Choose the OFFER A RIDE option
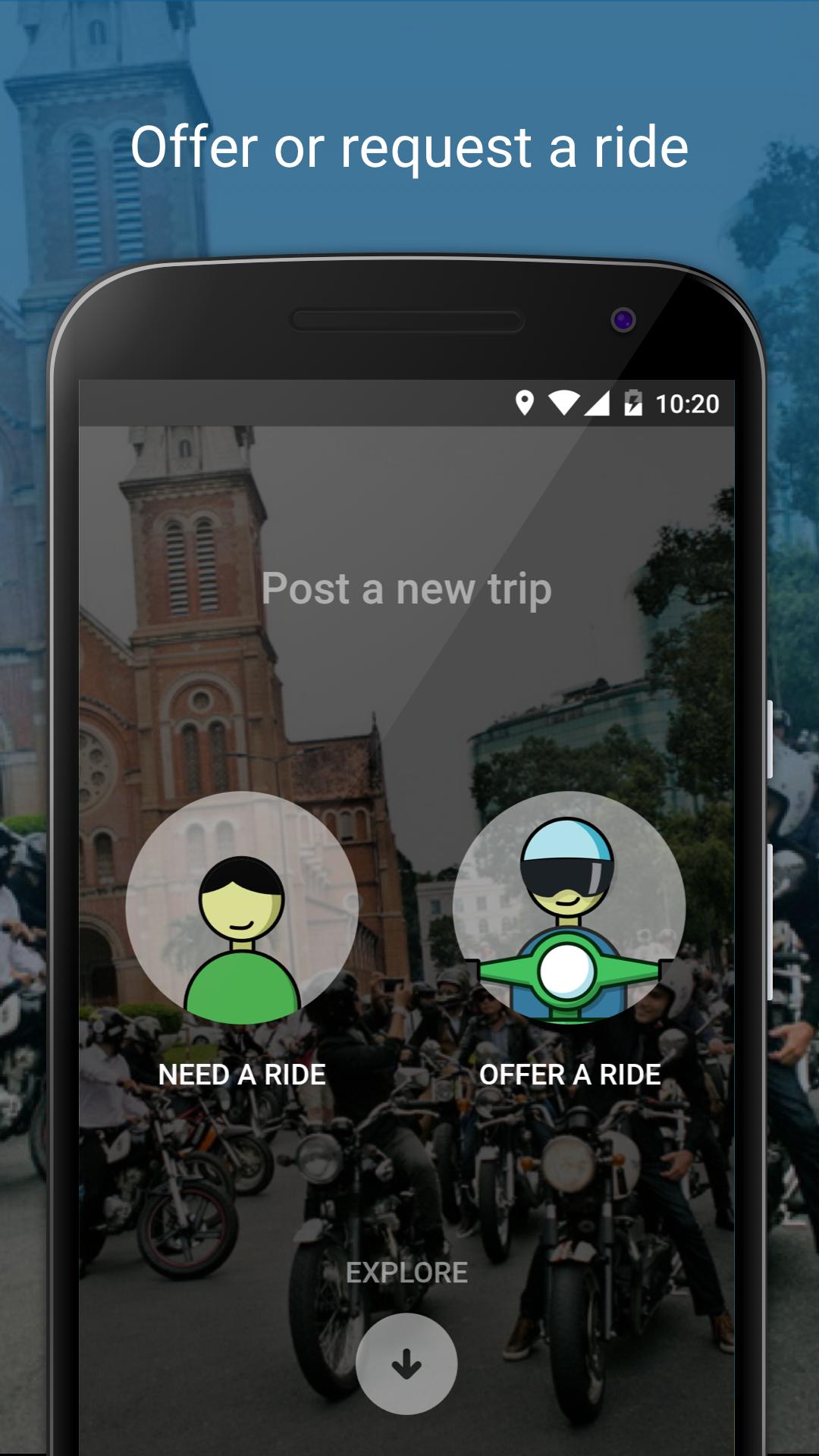Image resolution: width=819 pixels, height=1456 pixels. point(570,1073)
